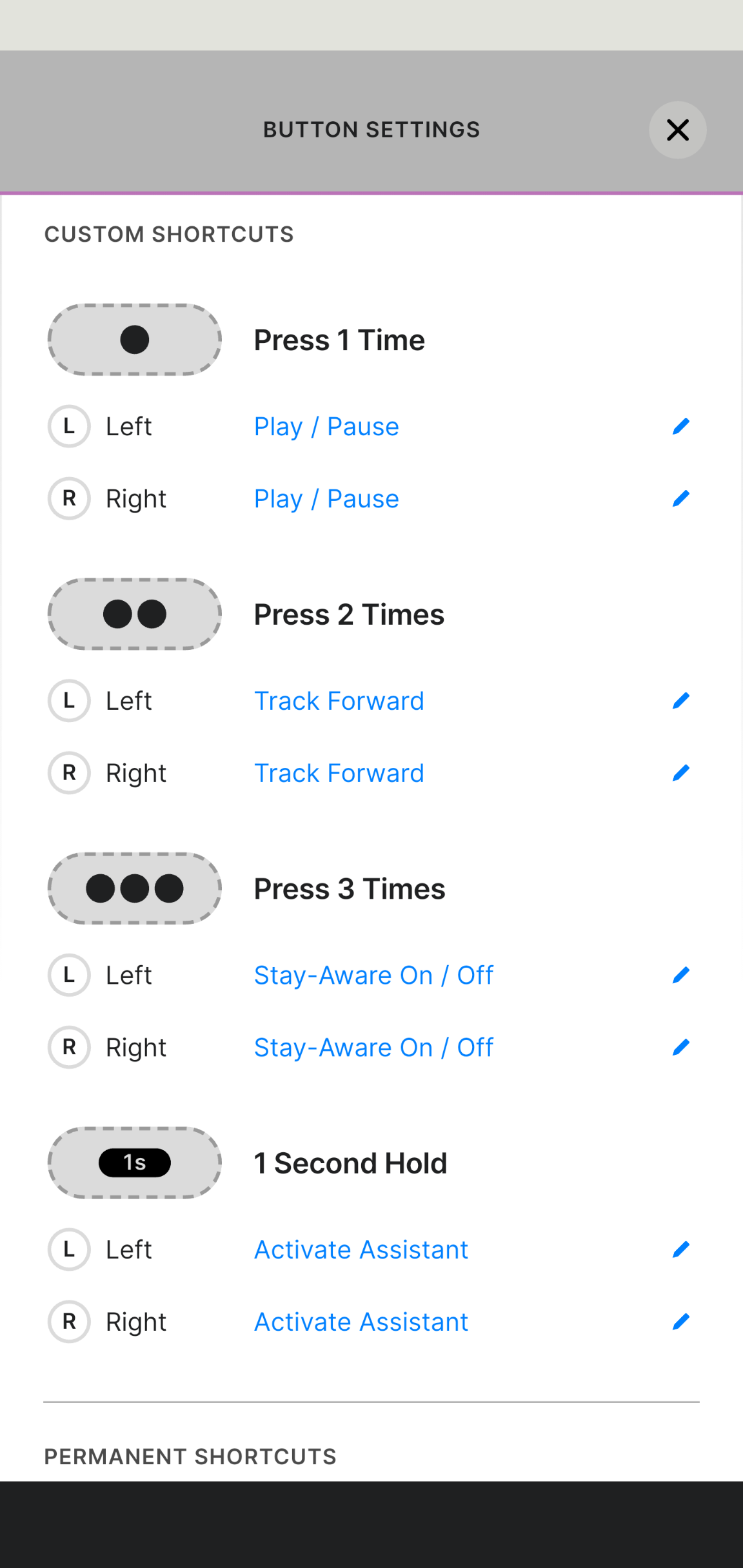Edit Right shortcut for Press 1 Time

coord(680,498)
